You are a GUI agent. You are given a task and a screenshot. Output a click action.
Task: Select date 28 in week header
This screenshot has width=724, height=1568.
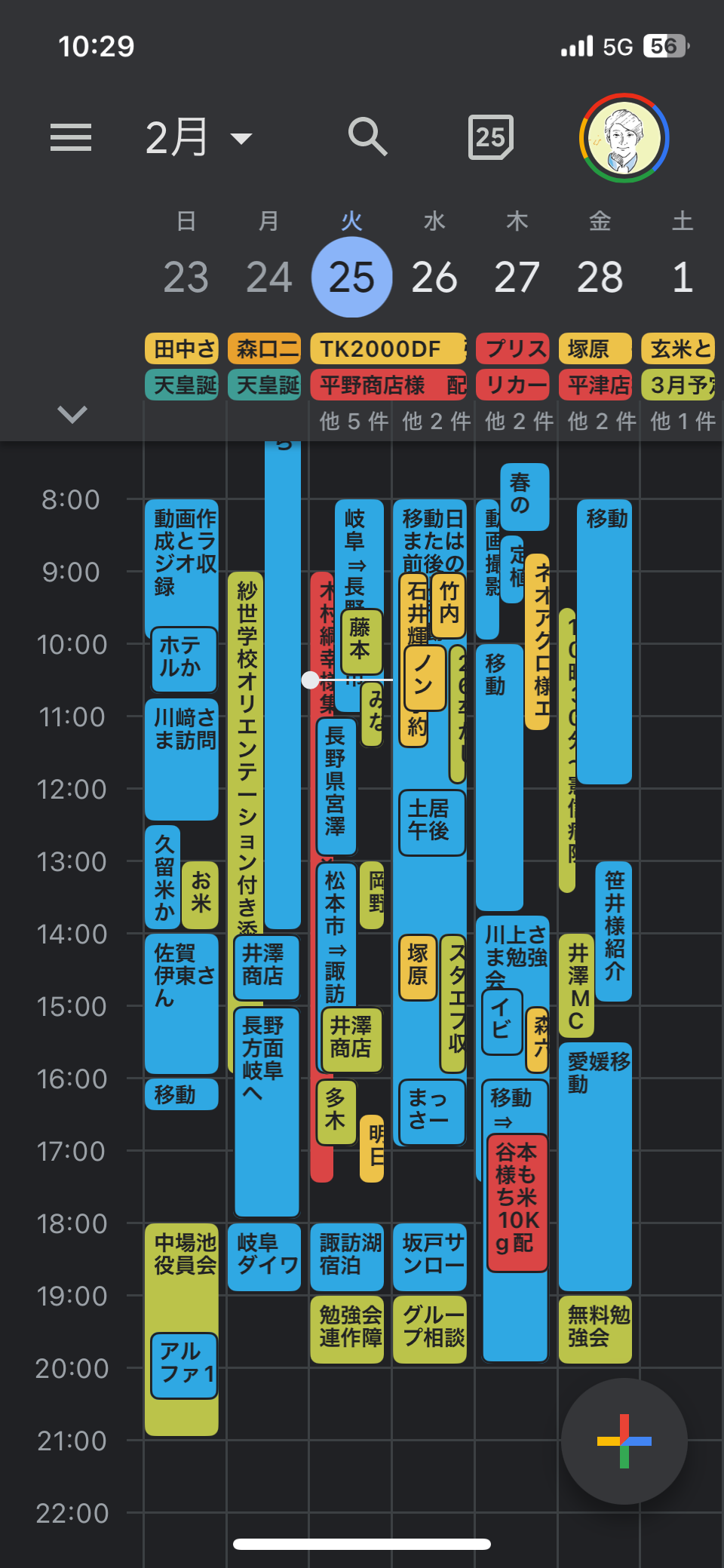pyautogui.click(x=600, y=277)
